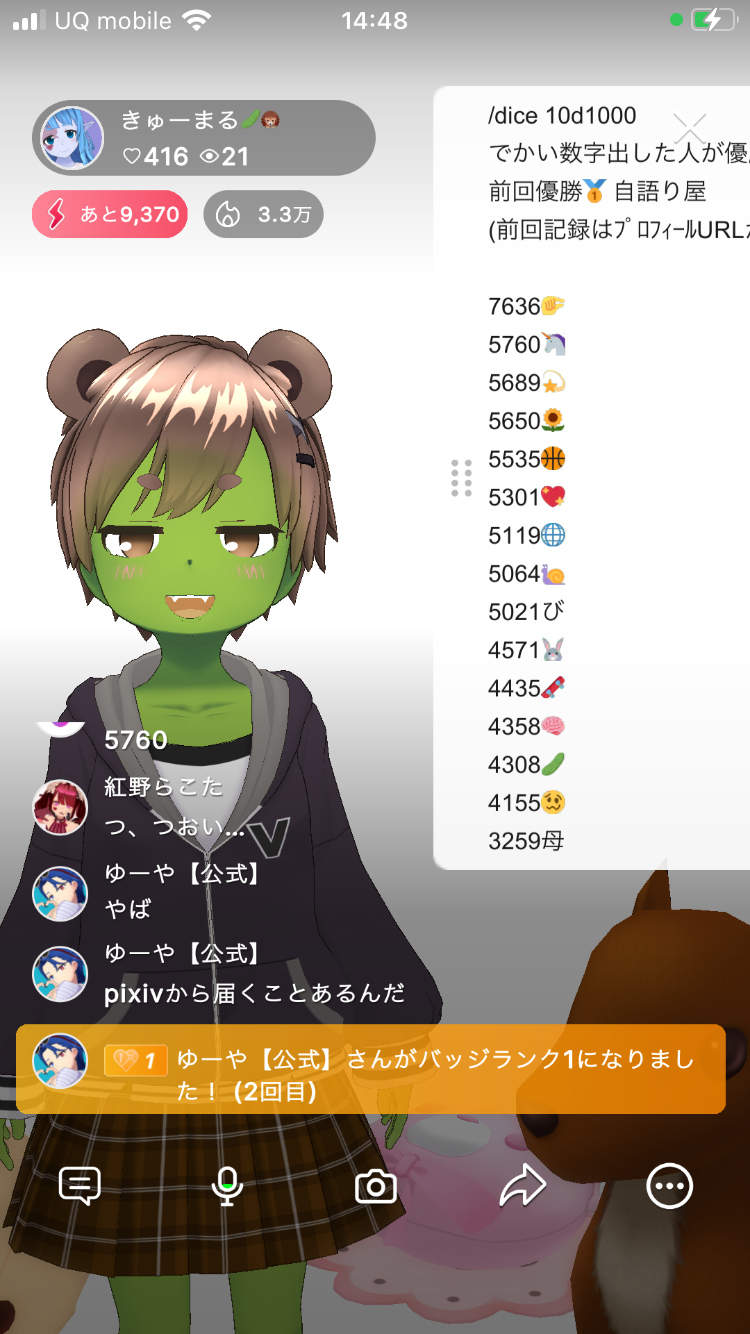Tap the あと9,370 rank-up badge
The image size is (750, 1334).
click(x=110, y=214)
